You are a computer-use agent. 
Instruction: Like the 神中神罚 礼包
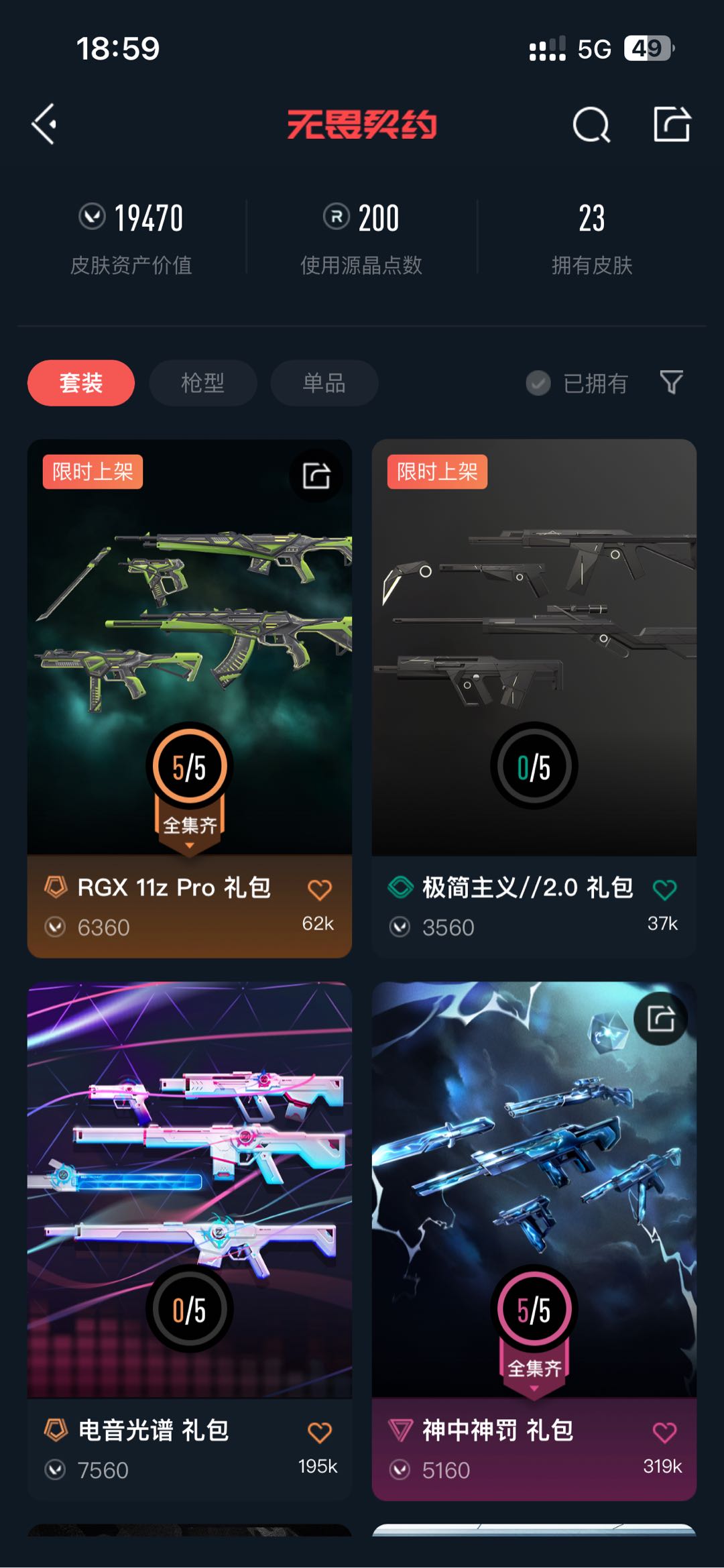tap(664, 1433)
